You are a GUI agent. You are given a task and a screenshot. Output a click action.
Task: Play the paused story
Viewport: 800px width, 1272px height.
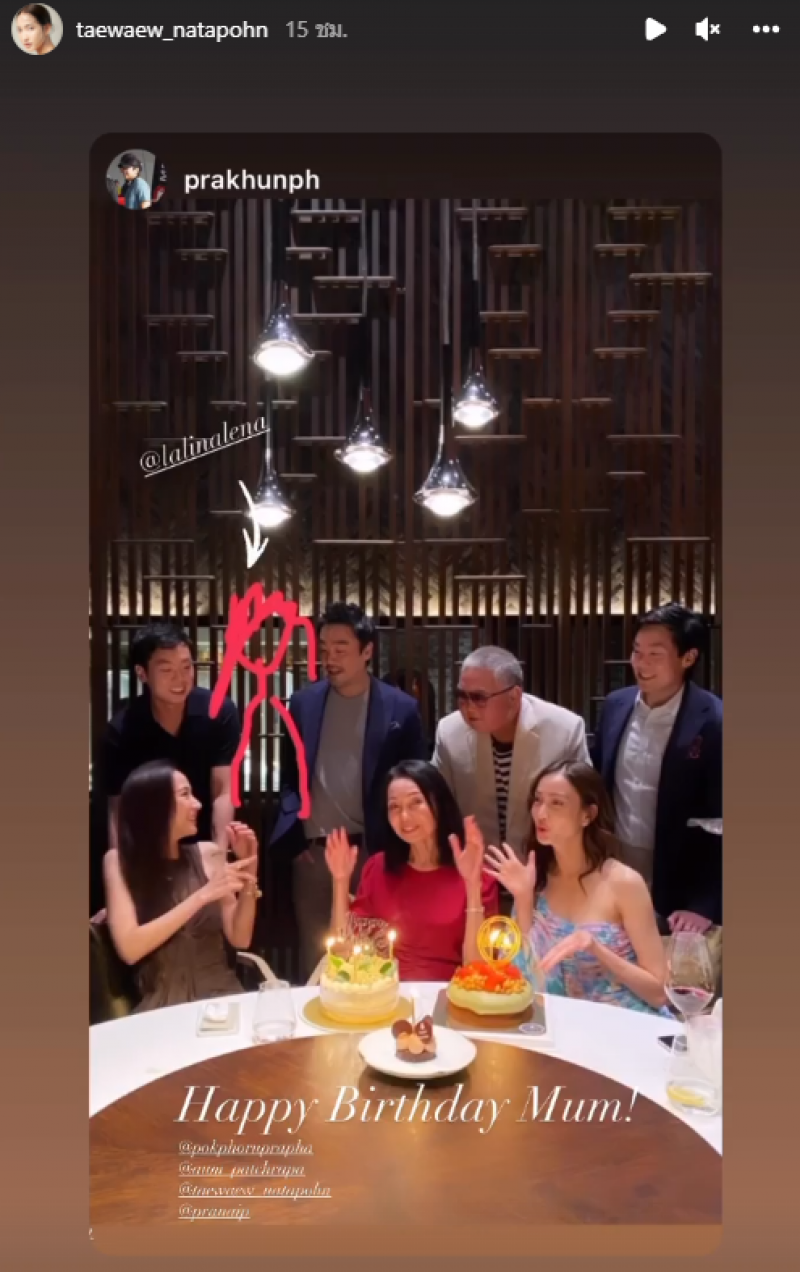pyautogui.click(x=655, y=30)
